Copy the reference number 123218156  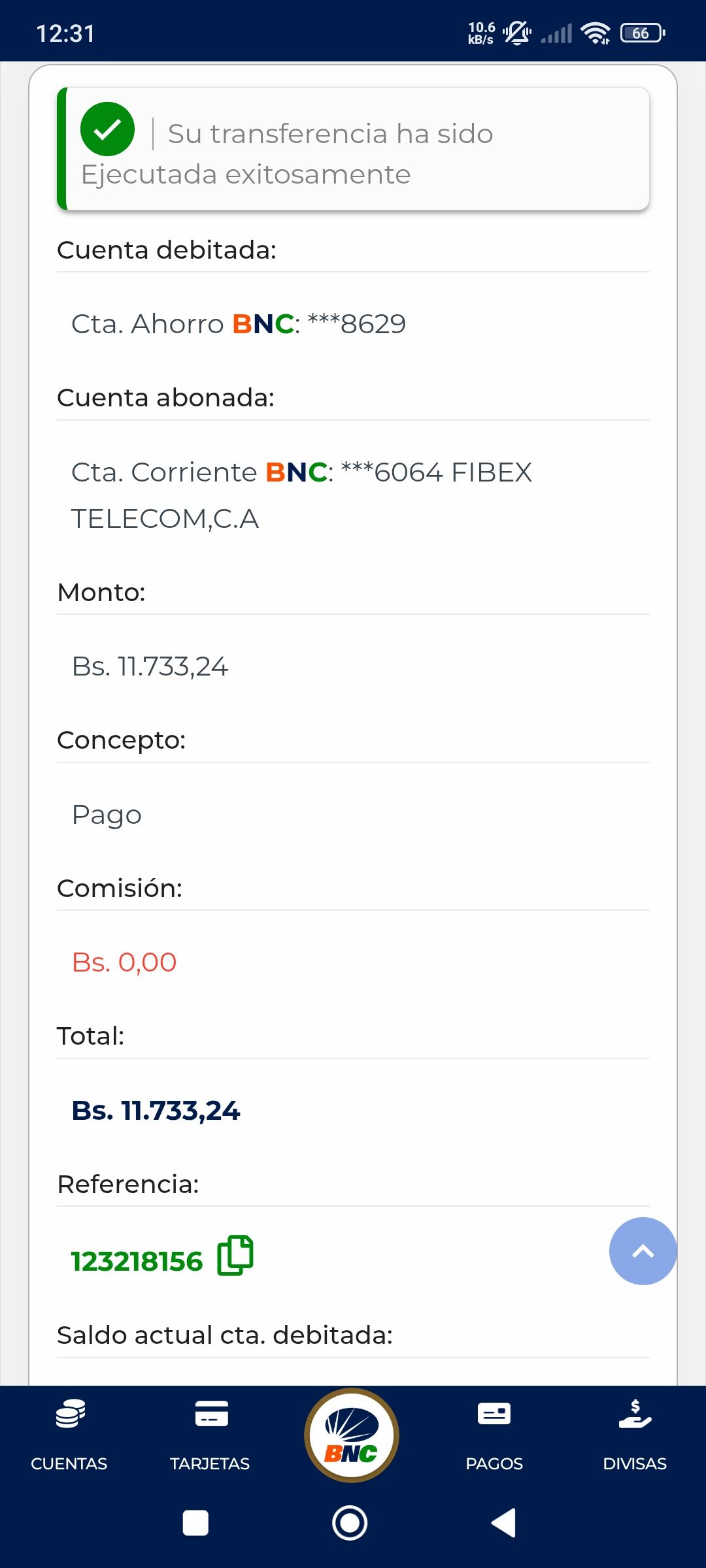[x=235, y=1256]
